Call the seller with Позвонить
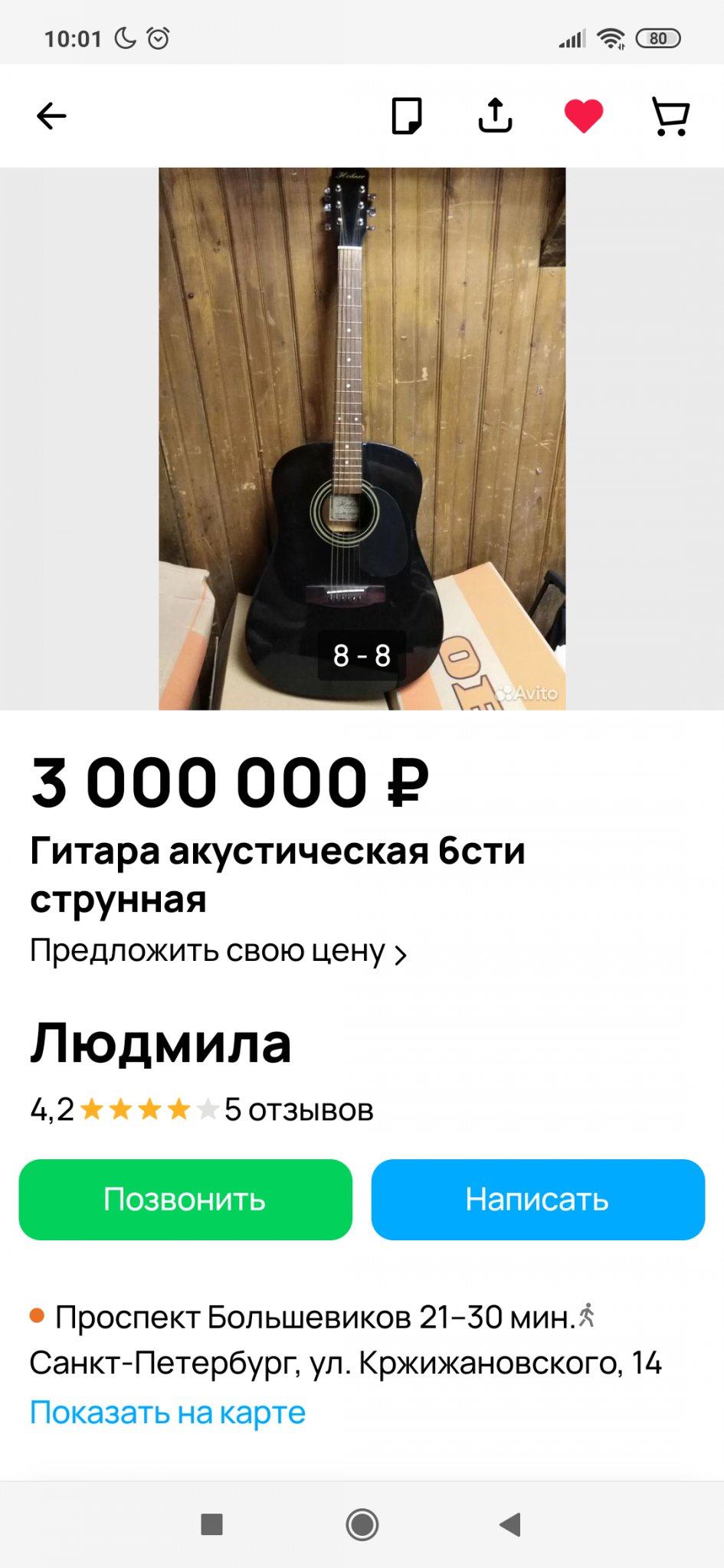724x1568 pixels. tap(185, 1199)
